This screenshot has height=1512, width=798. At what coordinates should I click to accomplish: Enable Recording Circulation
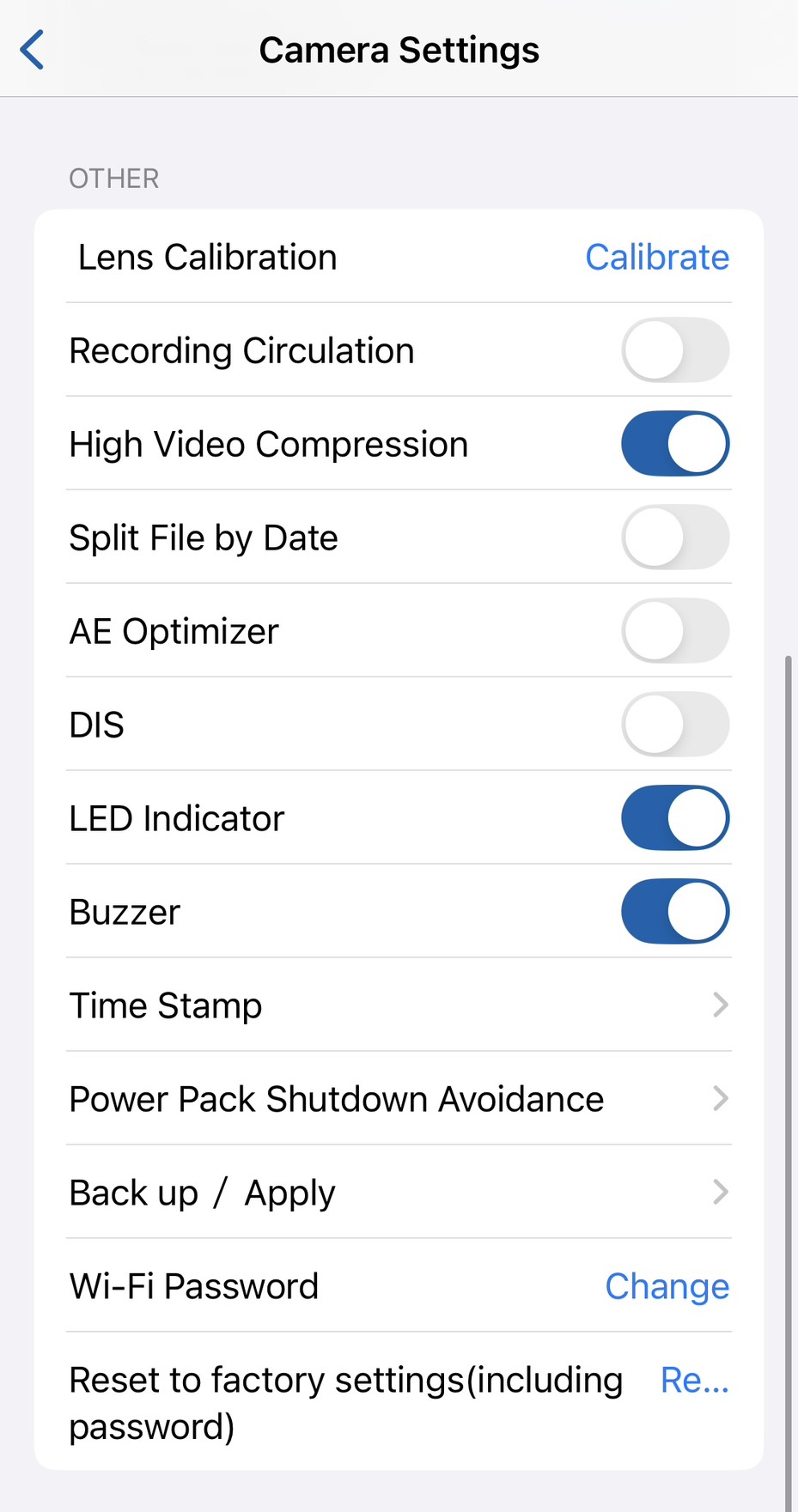675,350
